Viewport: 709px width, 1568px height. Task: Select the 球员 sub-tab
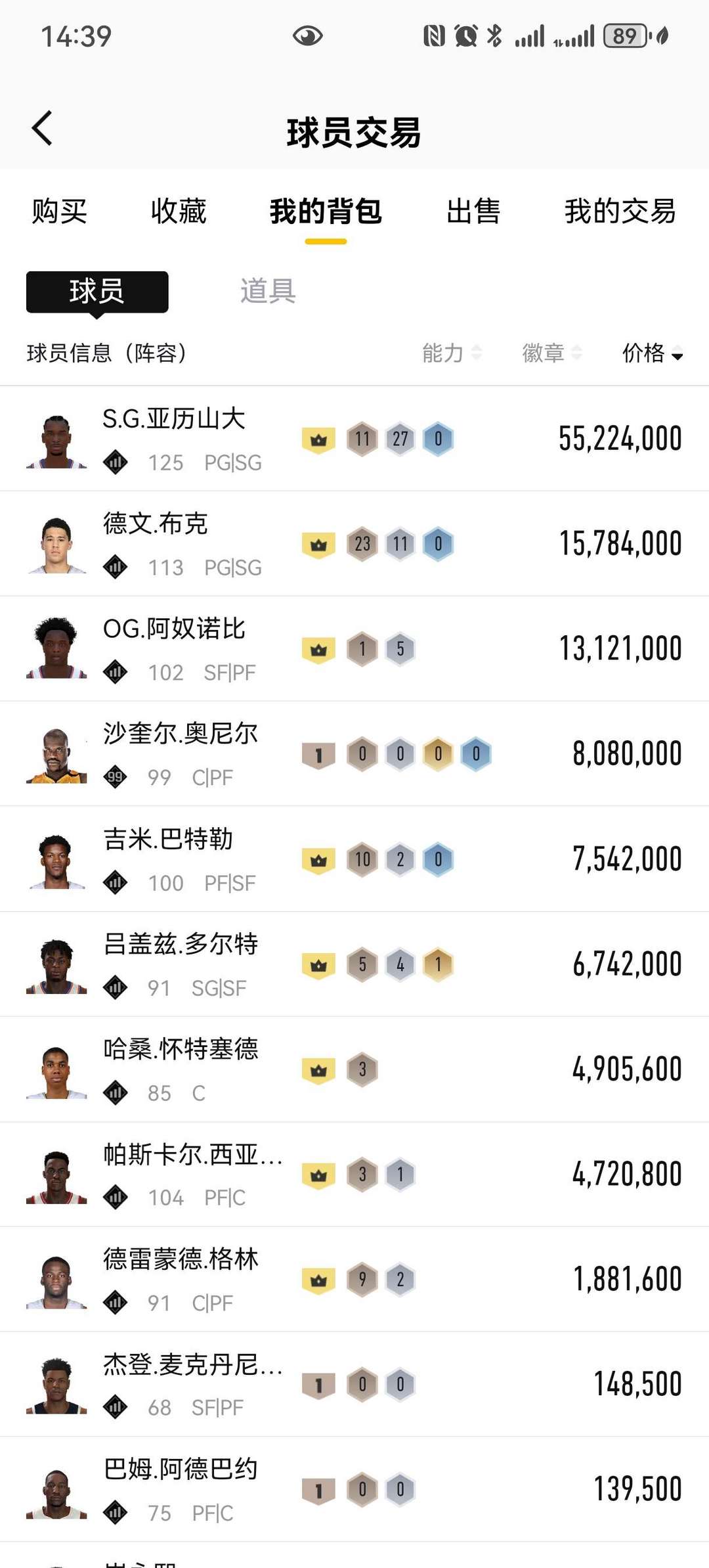pos(97,292)
